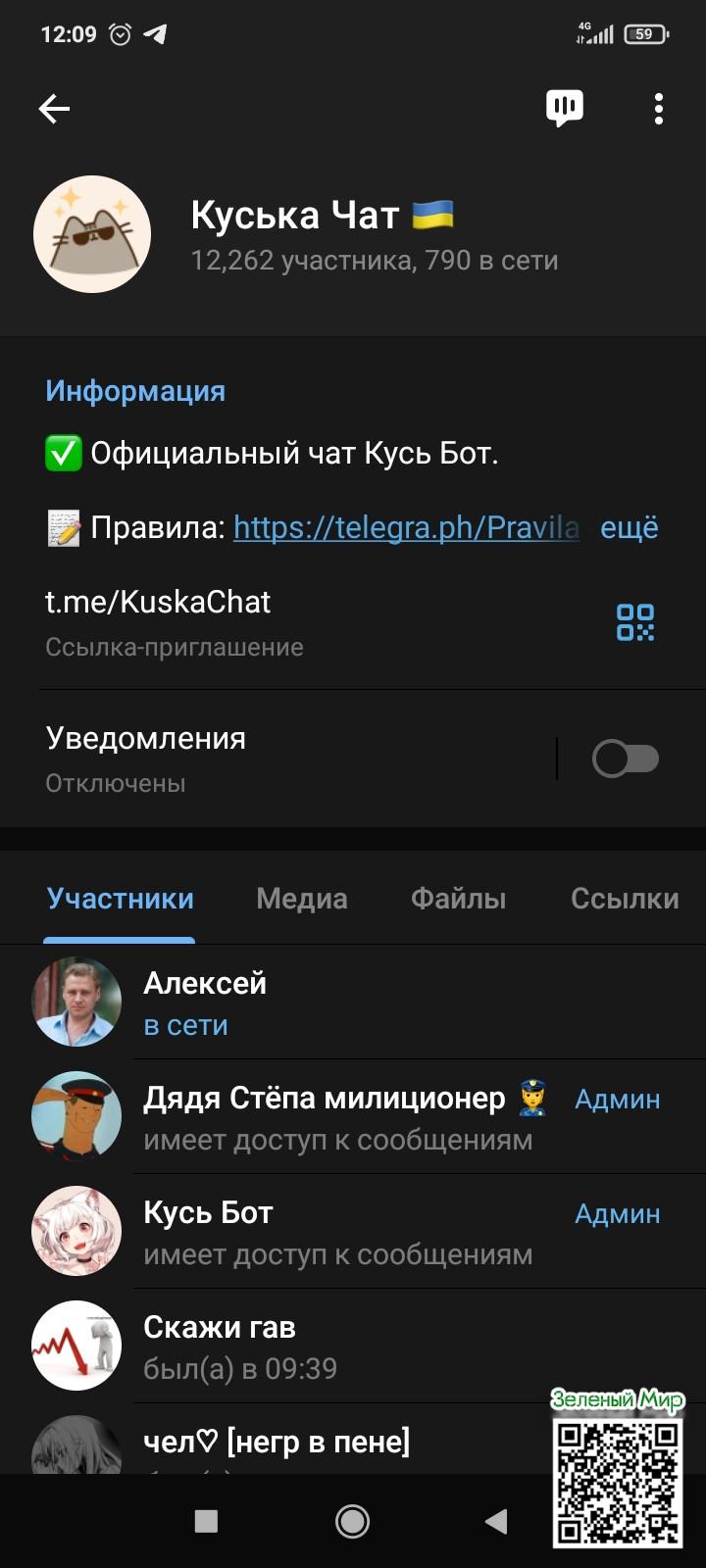Tap the system home button
Viewport: 706px width, 1568px height.
(352, 1521)
